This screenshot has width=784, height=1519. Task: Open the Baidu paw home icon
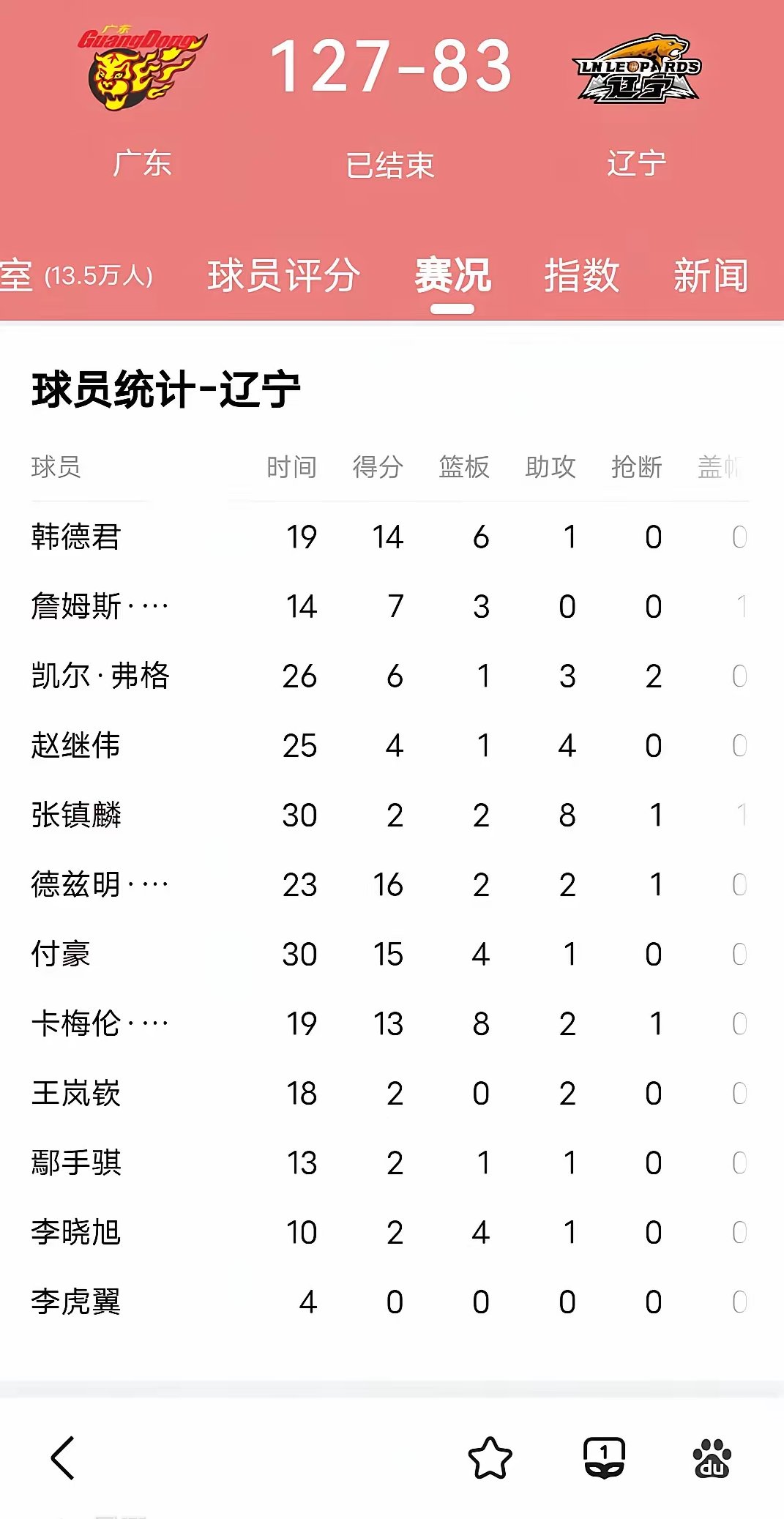point(712,1458)
